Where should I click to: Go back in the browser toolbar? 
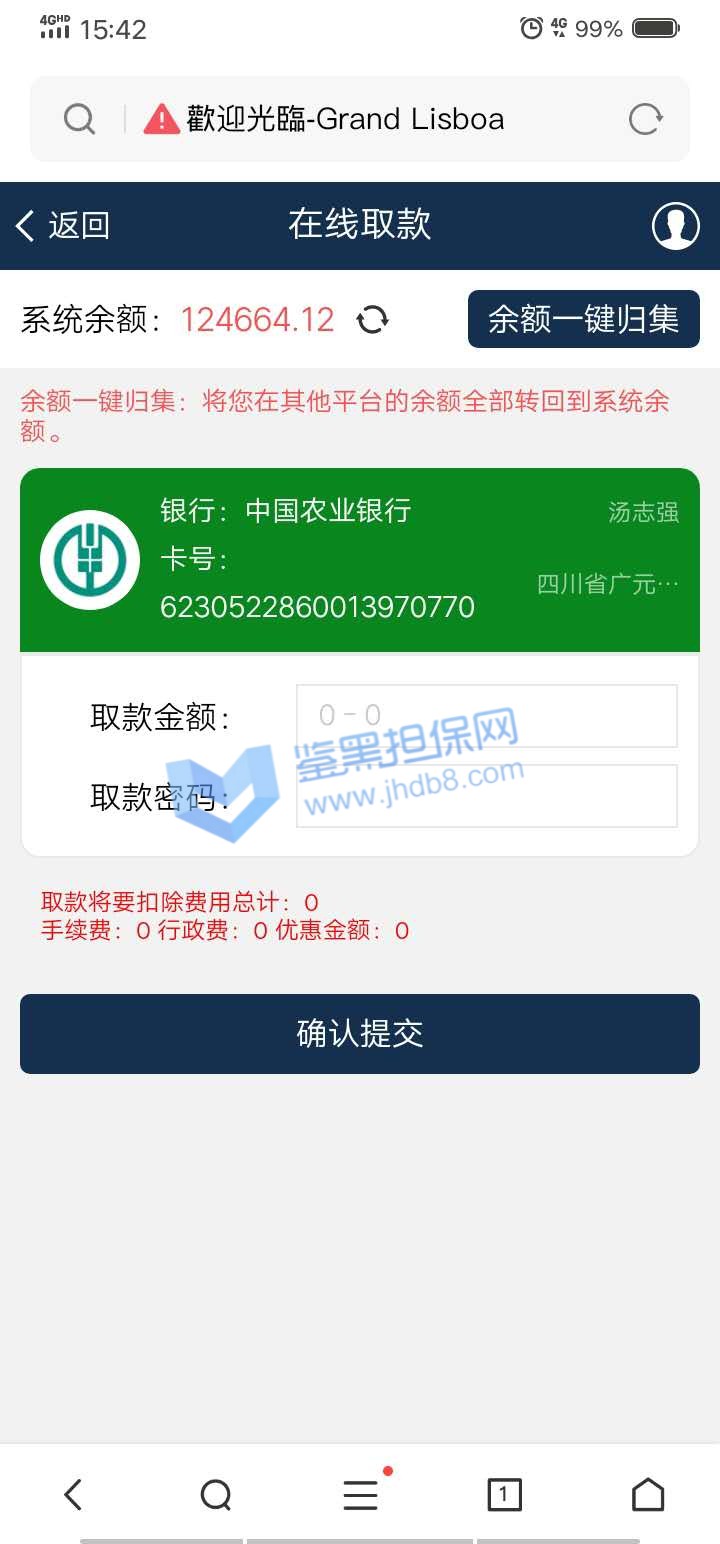pos(72,1495)
